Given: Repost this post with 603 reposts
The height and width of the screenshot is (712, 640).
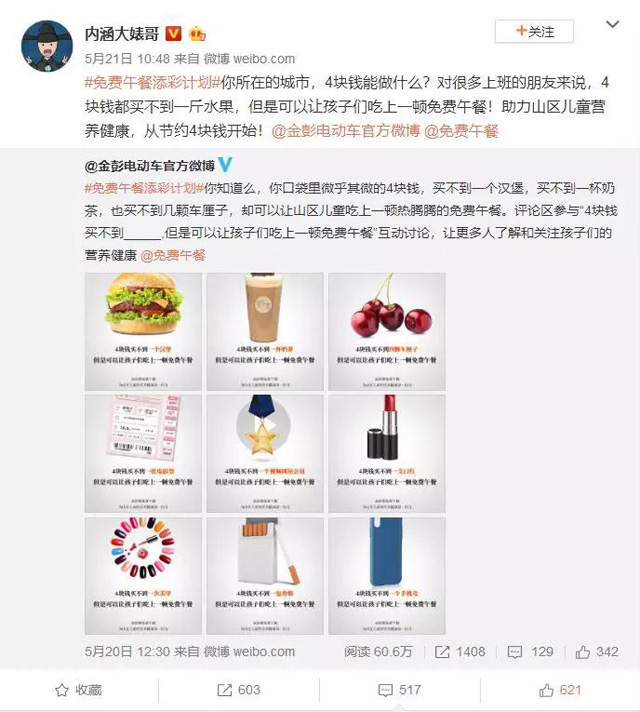Looking at the screenshot, I should point(238,690).
